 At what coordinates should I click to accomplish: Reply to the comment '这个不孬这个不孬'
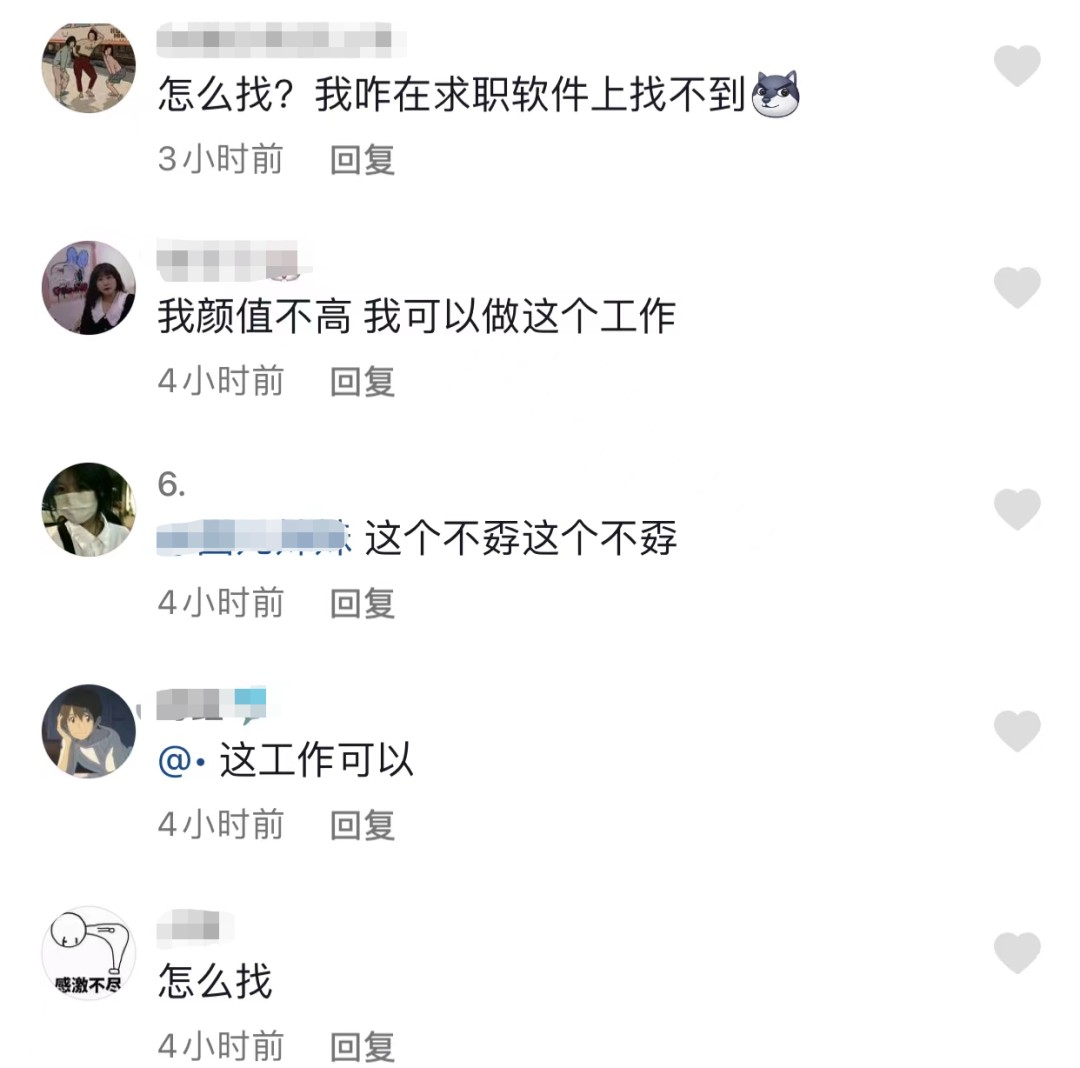coord(362,603)
